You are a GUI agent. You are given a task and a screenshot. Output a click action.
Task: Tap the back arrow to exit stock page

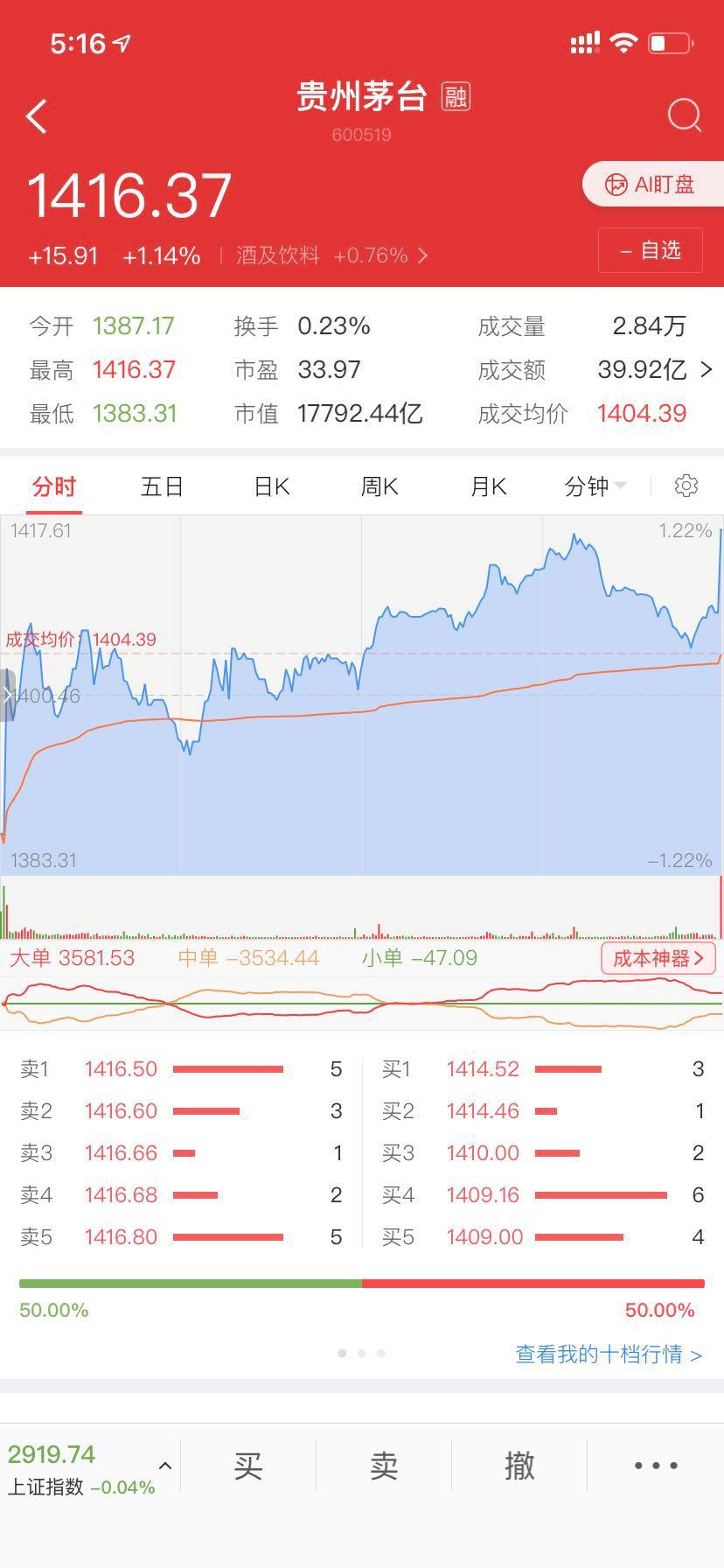tap(37, 115)
